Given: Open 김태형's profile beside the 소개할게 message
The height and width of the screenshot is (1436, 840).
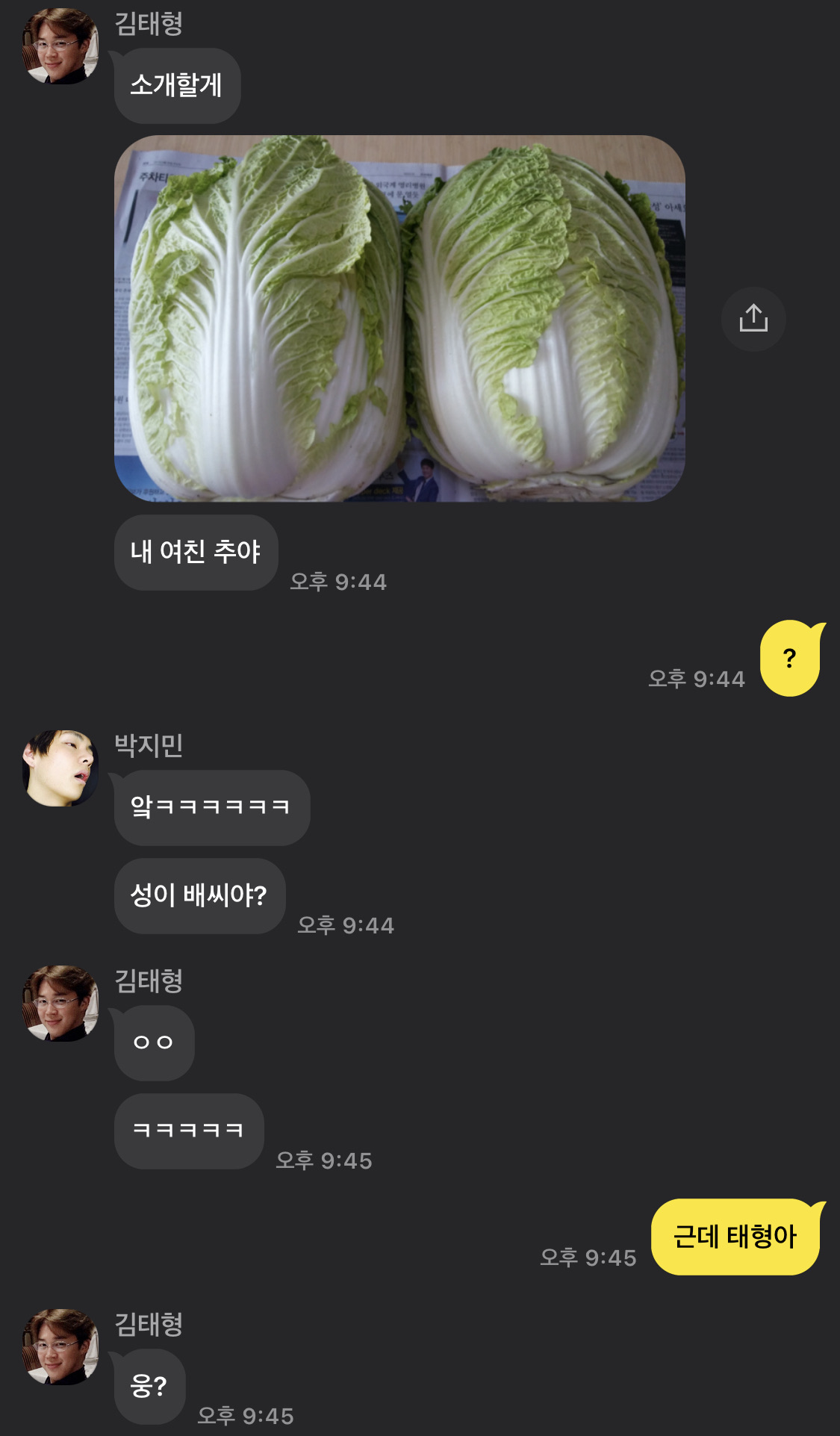Looking at the screenshot, I should point(60,46).
